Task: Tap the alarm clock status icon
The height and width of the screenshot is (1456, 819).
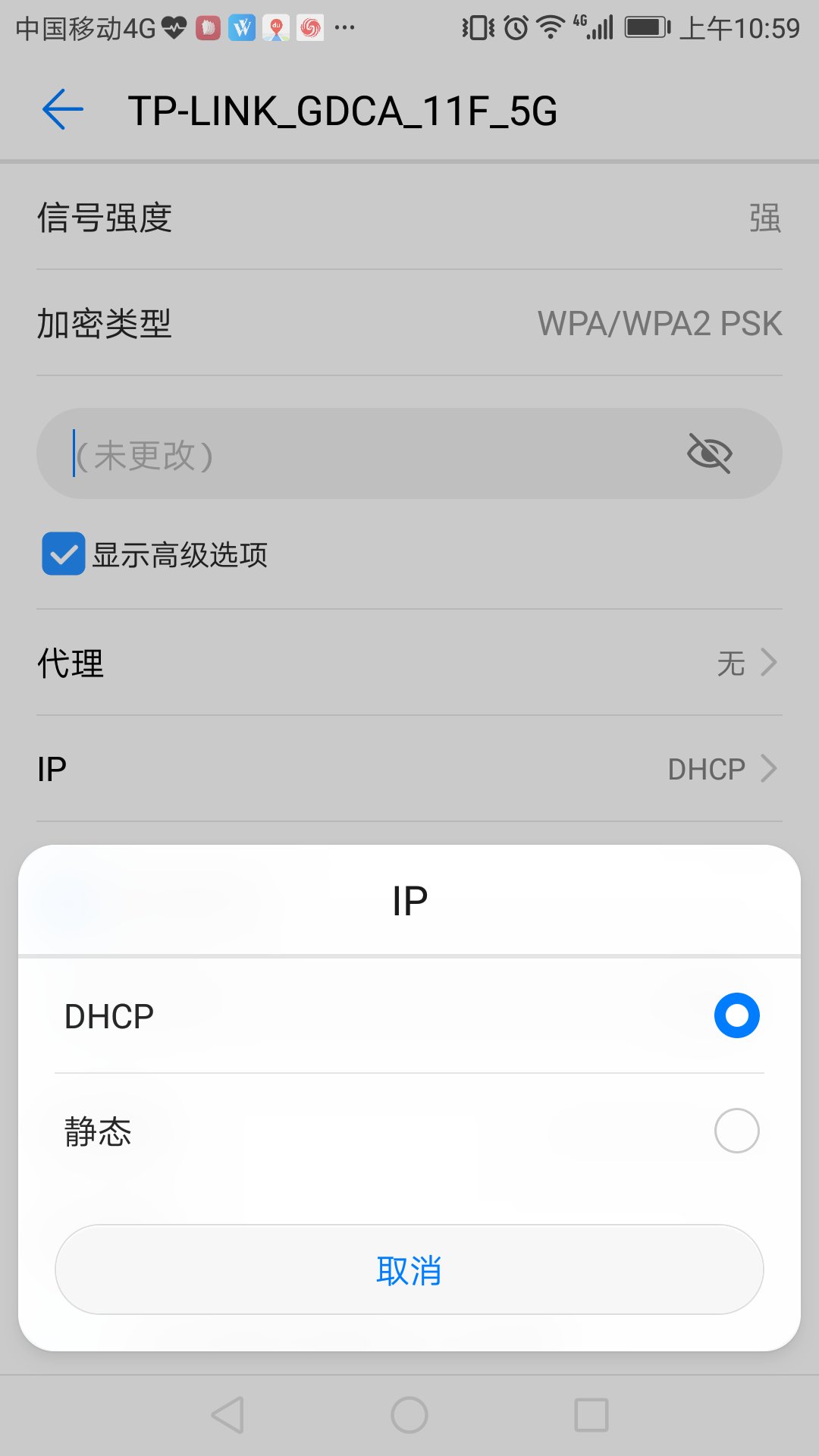Action: pos(514,25)
